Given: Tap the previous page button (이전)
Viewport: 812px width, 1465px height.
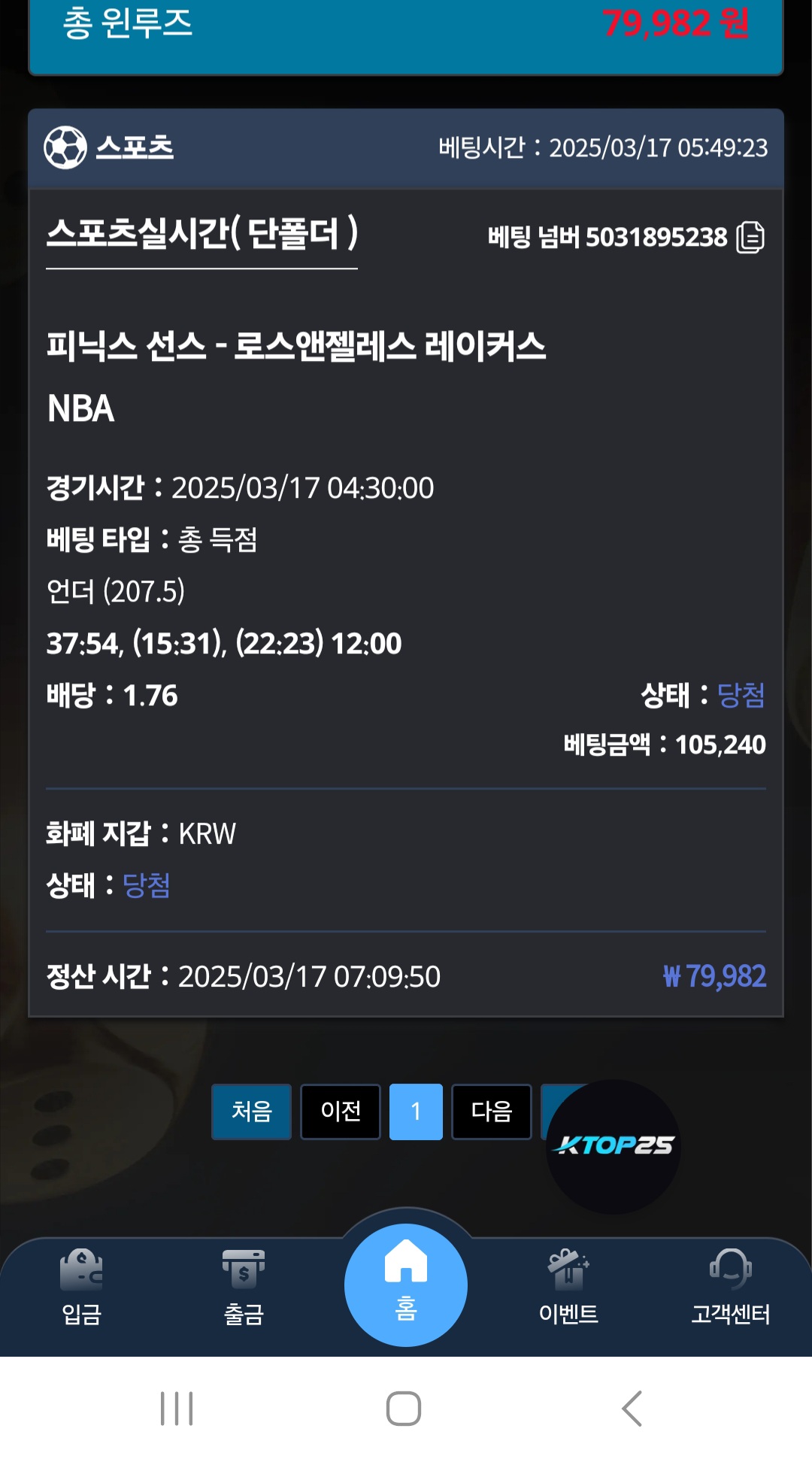Looking at the screenshot, I should (341, 1112).
